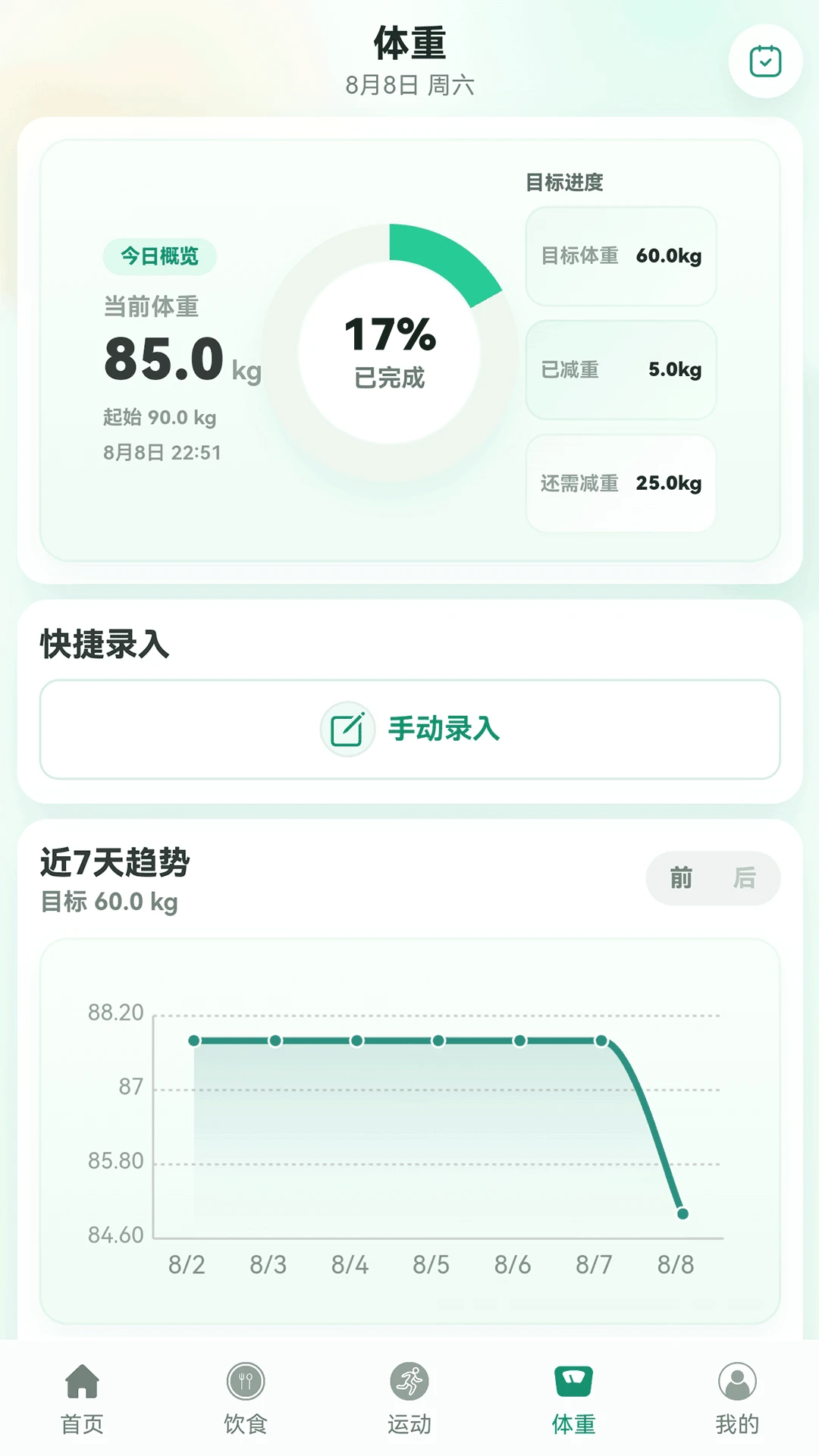This screenshot has width=819, height=1456.
Task: Open the 目标体重 60.0kg card
Action: [x=621, y=256]
